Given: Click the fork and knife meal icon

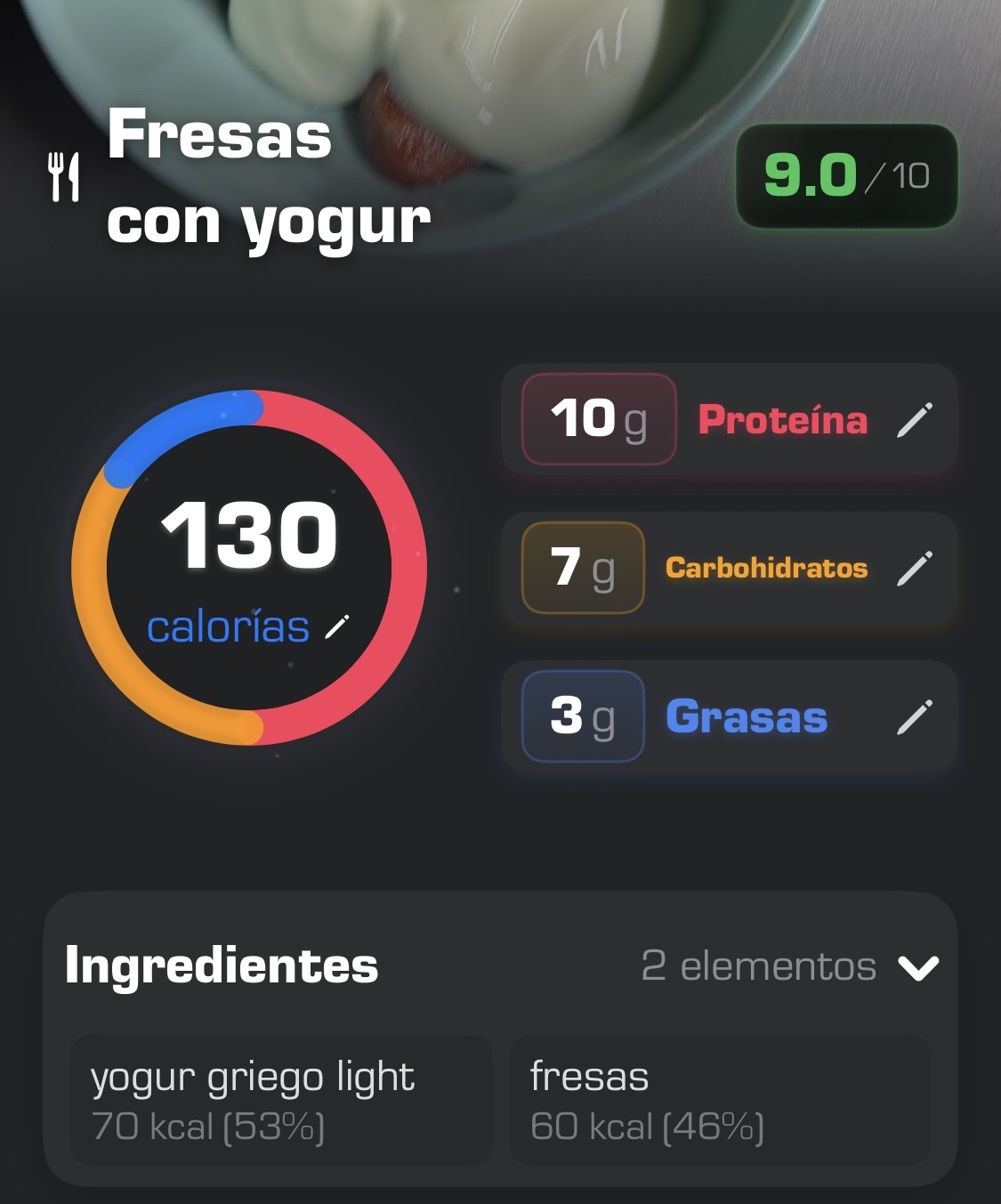Looking at the screenshot, I should click(64, 175).
